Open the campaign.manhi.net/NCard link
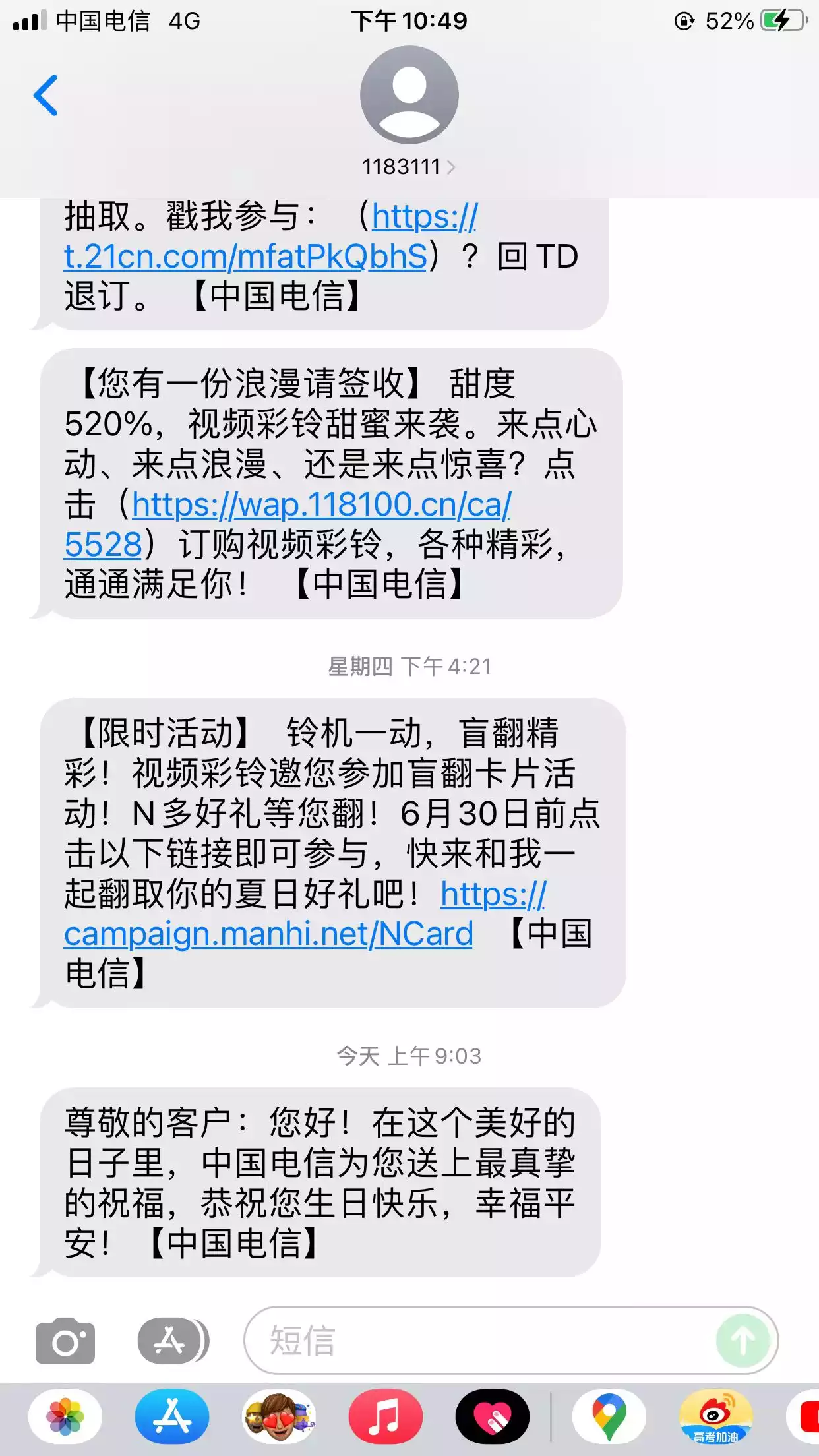Image resolution: width=819 pixels, height=1456 pixels. point(268,934)
